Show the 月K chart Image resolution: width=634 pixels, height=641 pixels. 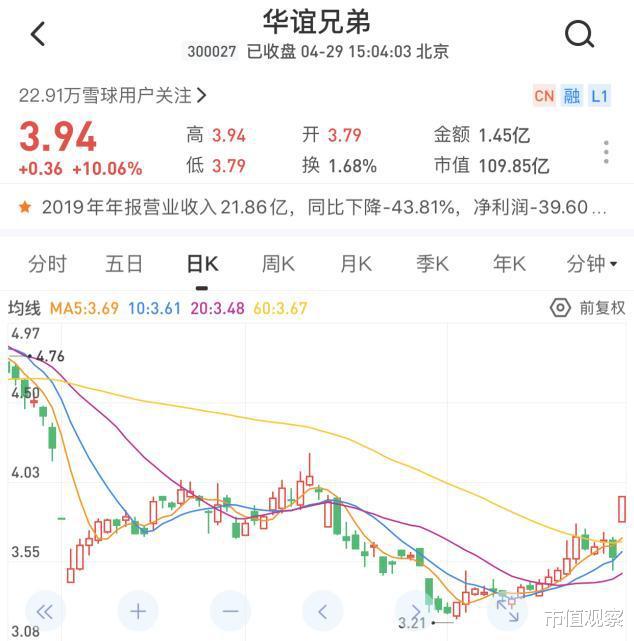[355, 264]
